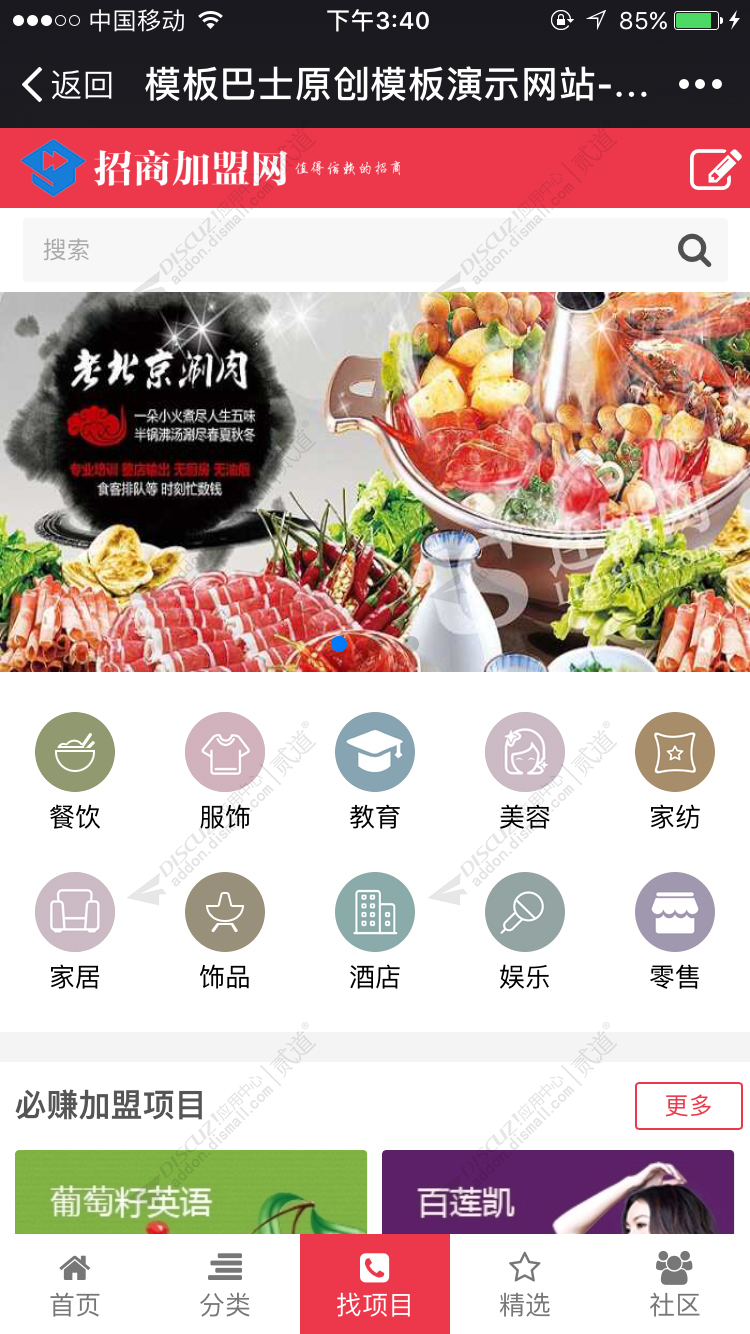Open the 家纺 category
Viewport: 750px width, 1334px height.
coord(675,771)
